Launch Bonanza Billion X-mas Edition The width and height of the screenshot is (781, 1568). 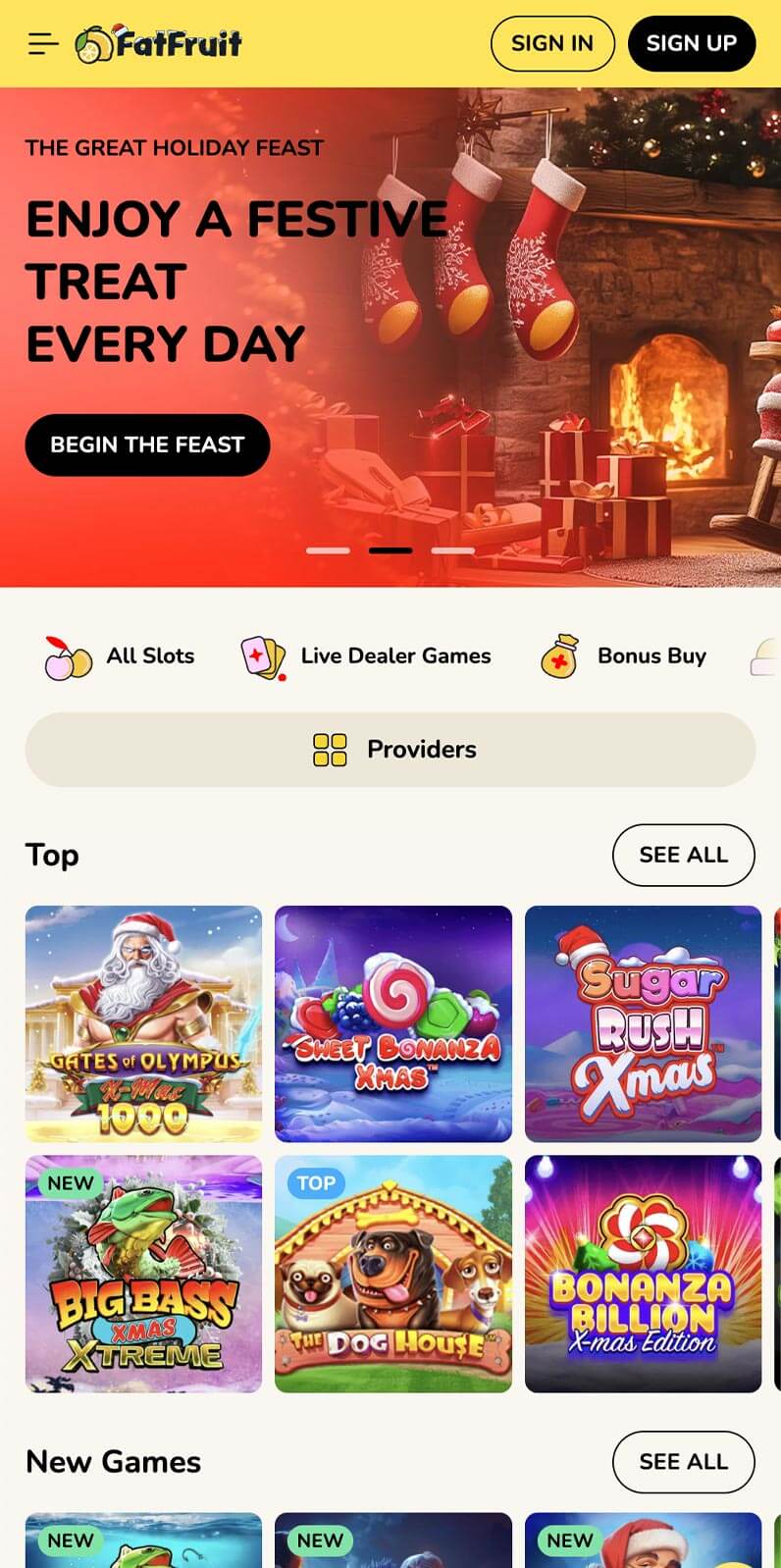click(644, 1274)
